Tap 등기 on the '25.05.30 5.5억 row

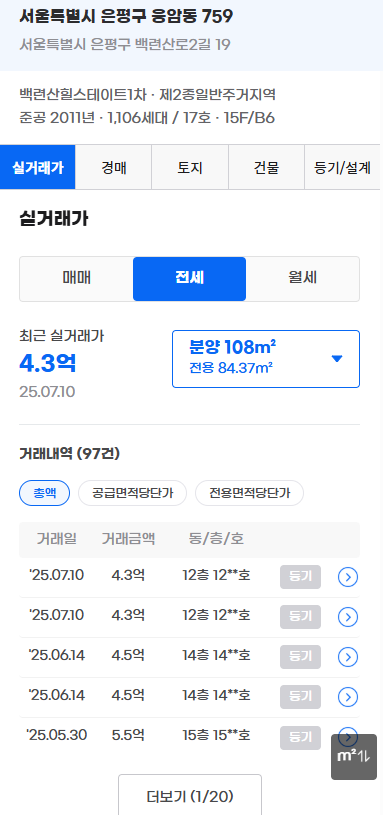300,737
